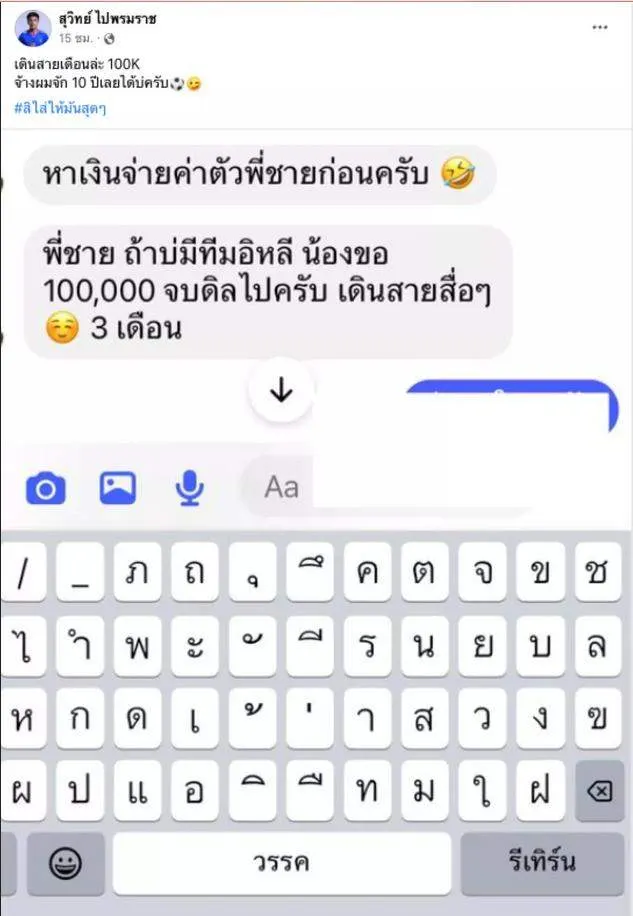Open สุวิทย์ ไปพรมราช's profile picture

32,27
